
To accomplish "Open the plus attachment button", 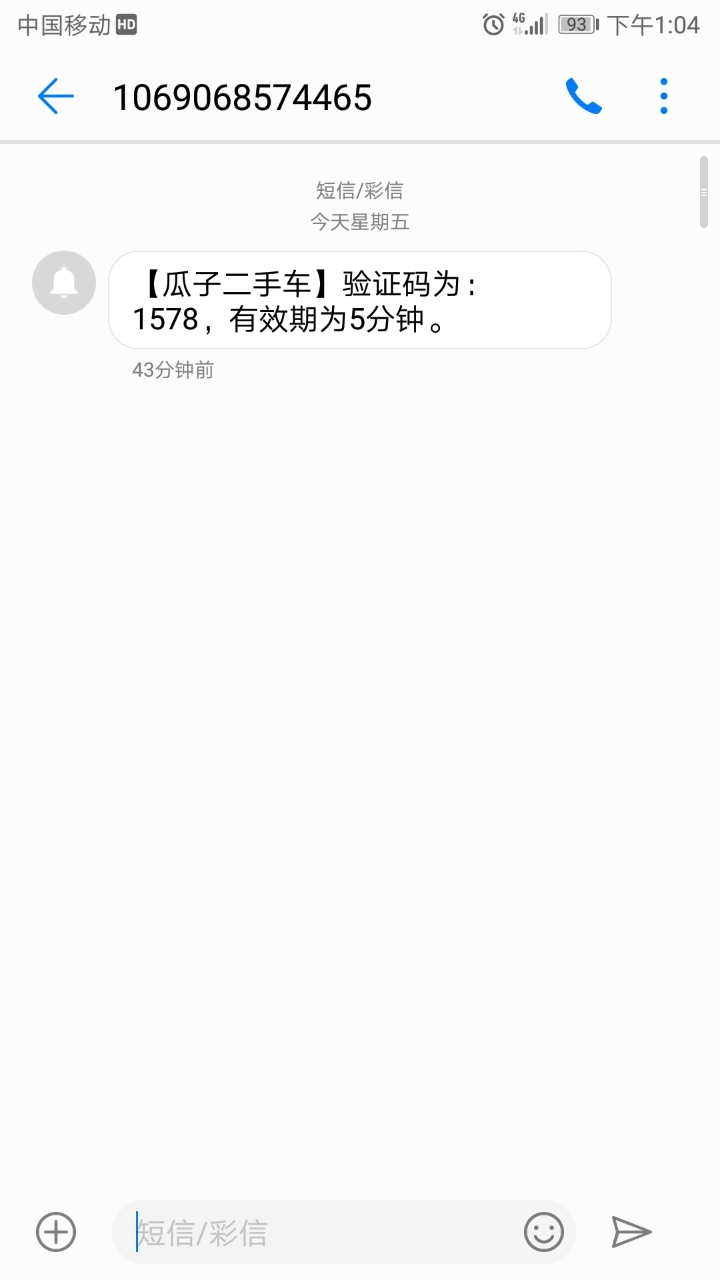I will [56, 1232].
